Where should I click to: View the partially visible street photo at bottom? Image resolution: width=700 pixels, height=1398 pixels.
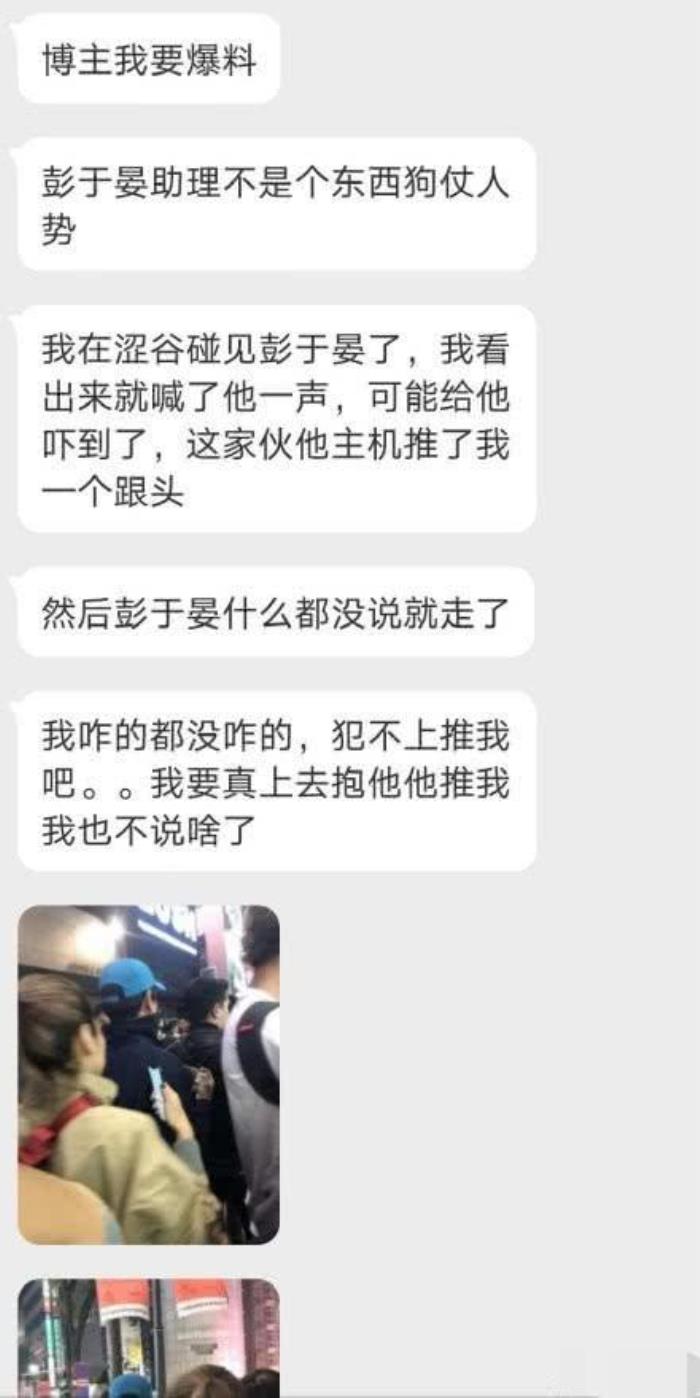coord(149,1338)
